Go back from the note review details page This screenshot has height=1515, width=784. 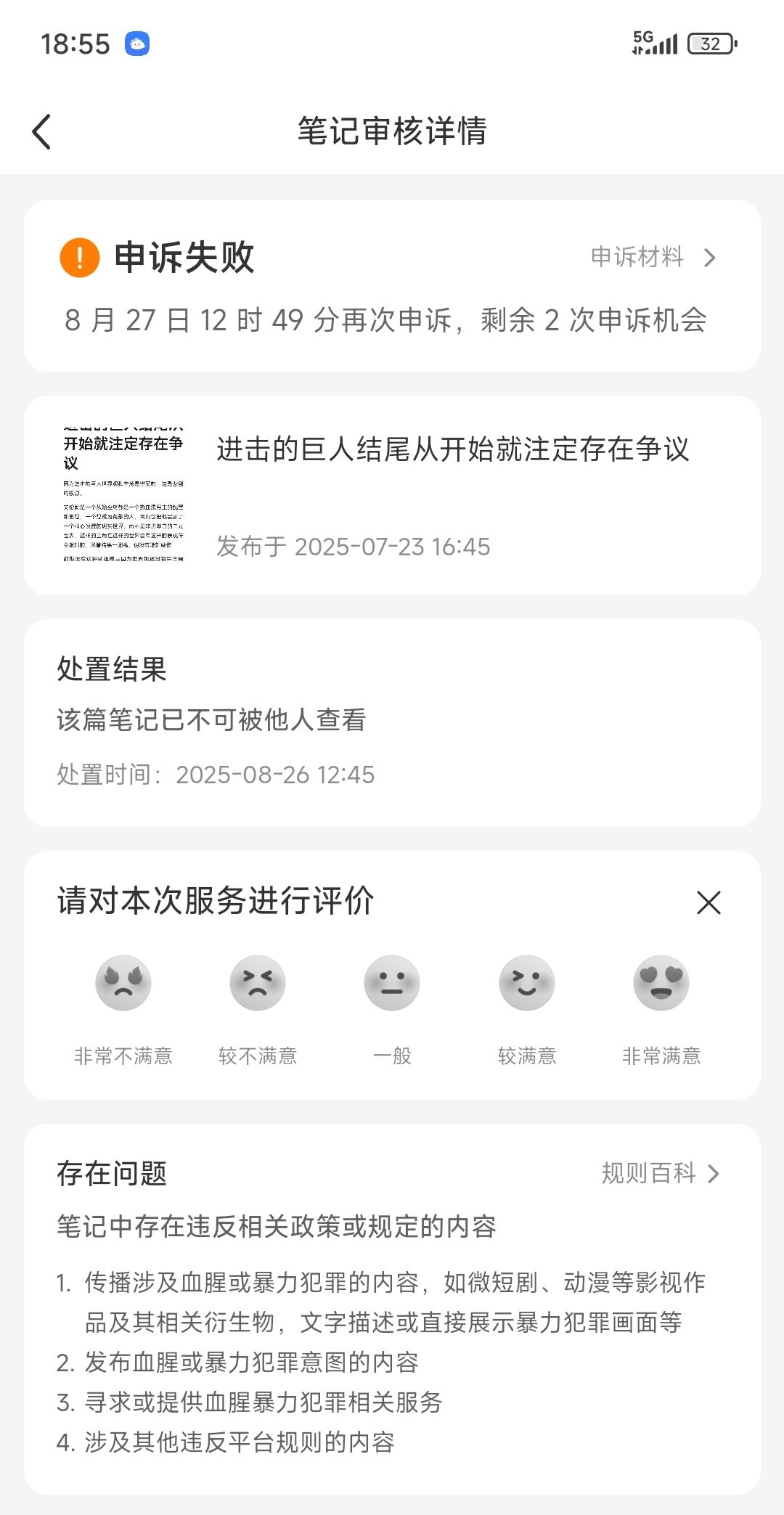42,131
